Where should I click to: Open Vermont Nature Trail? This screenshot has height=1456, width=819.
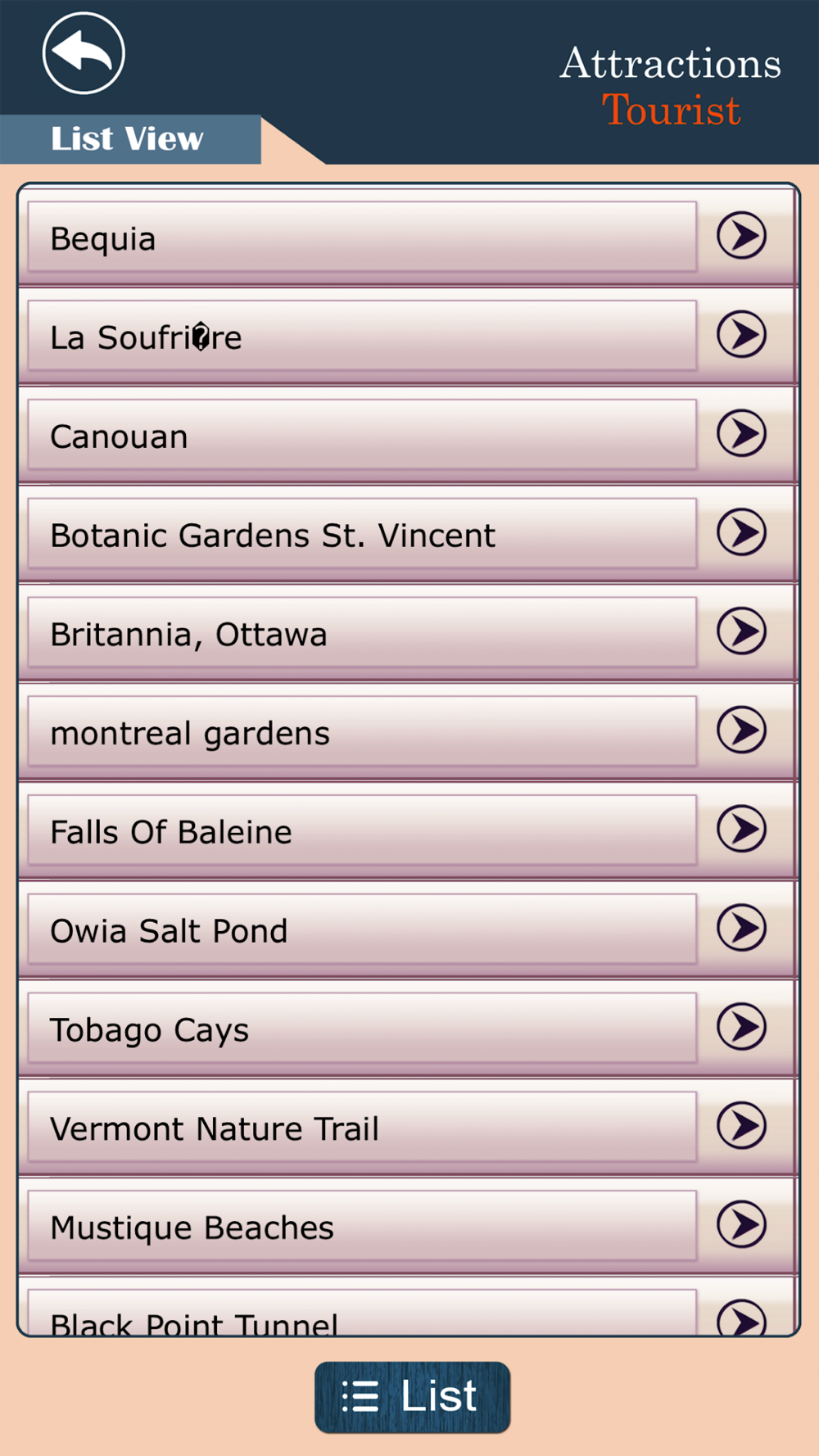coord(408,1128)
